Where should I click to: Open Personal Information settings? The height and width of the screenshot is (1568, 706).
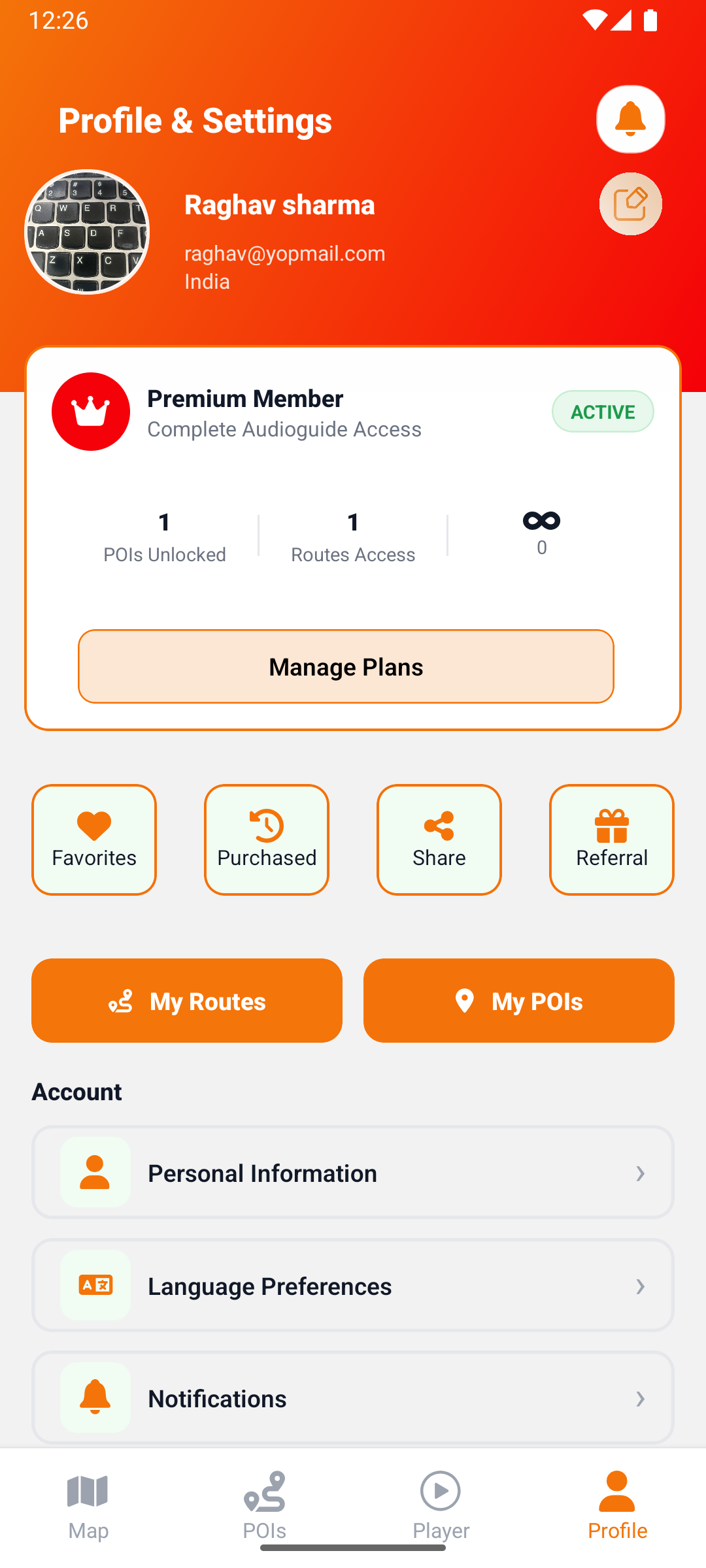(353, 1173)
